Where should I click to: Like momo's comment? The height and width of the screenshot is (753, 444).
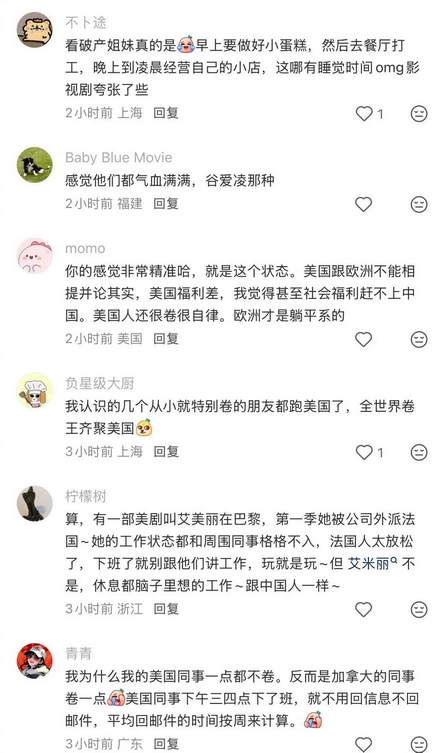pos(363,339)
